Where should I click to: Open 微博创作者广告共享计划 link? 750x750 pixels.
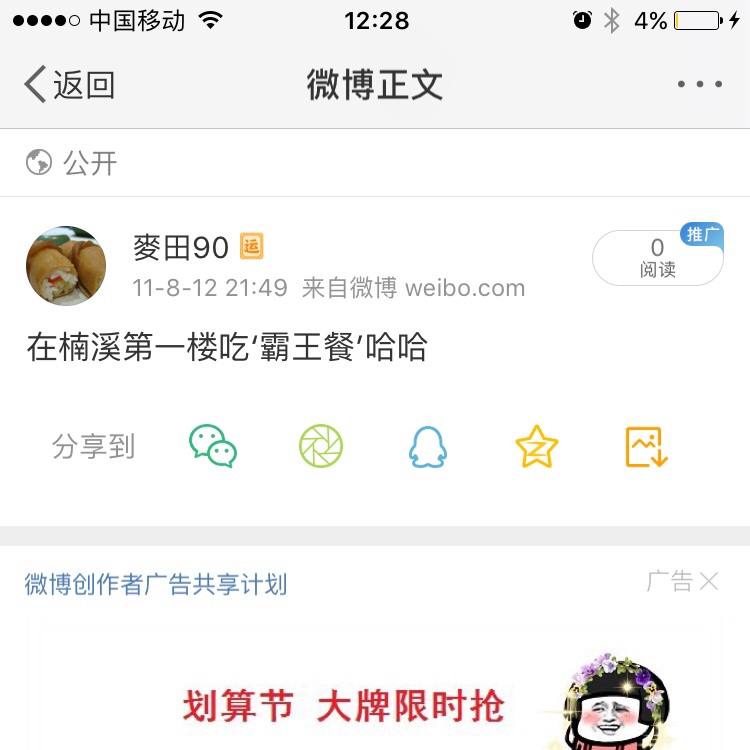156,584
